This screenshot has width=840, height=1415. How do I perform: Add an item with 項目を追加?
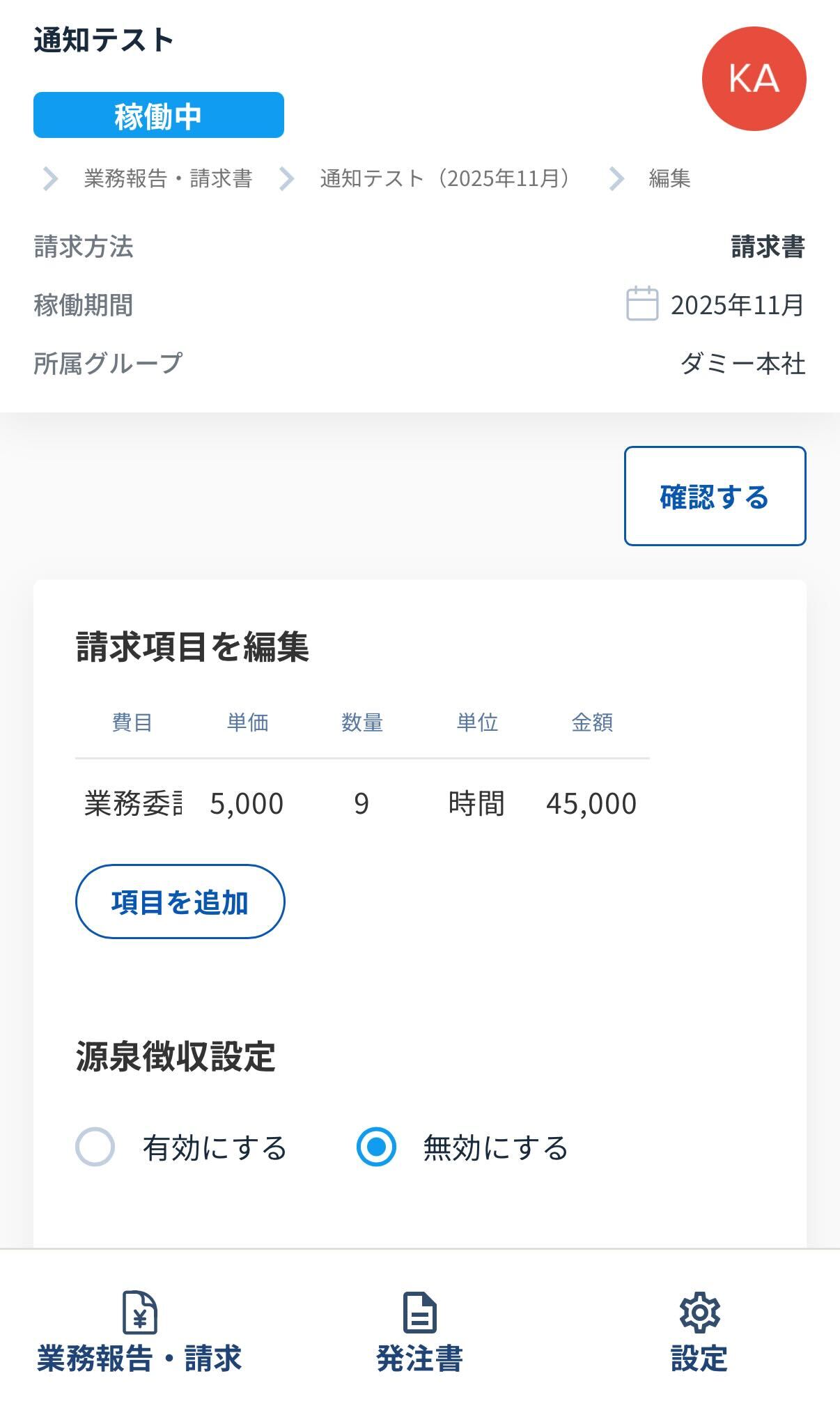tap(180, 902)
